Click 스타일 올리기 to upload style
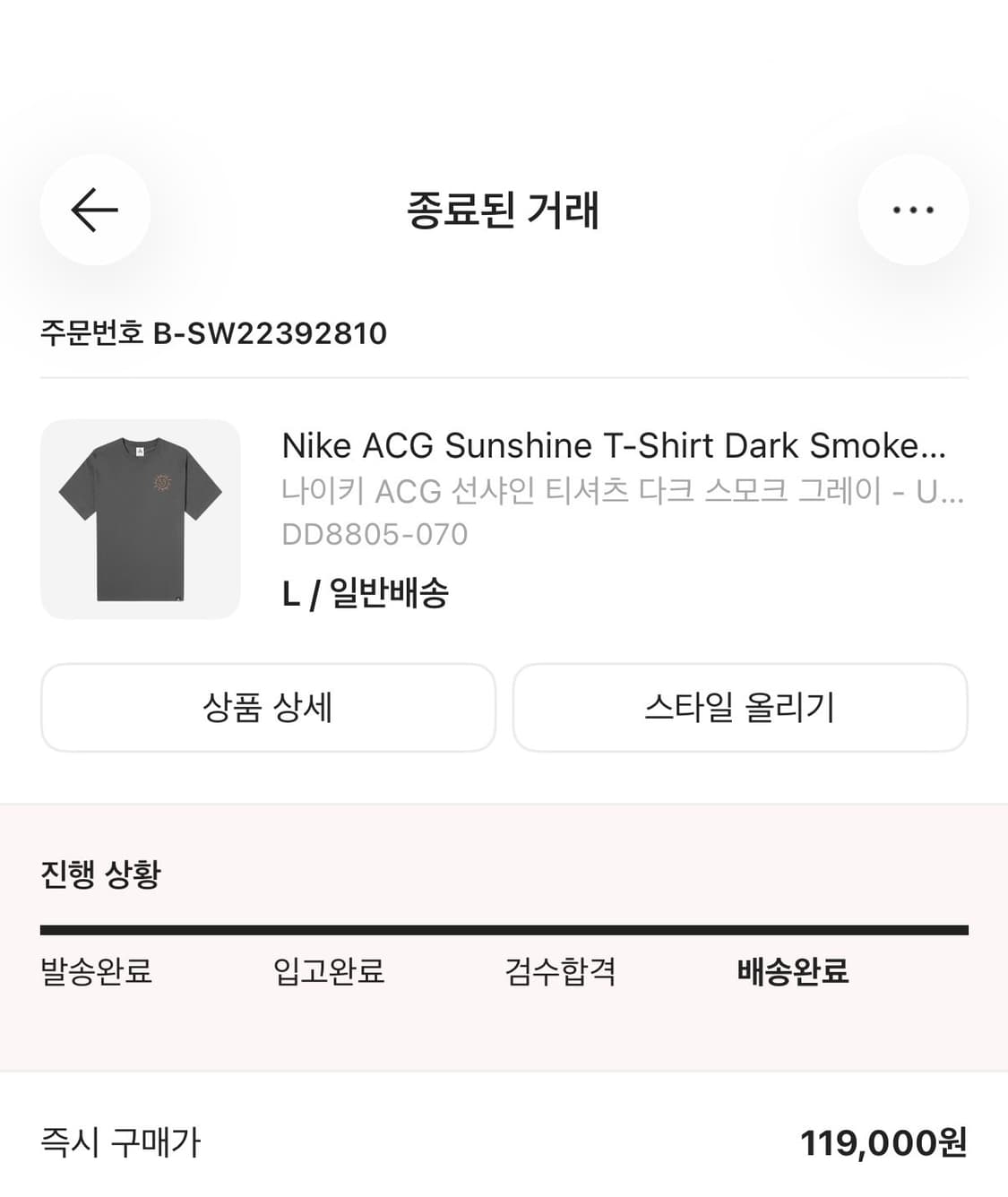Screen dimensions: 1008x1197 click(739, 708)
